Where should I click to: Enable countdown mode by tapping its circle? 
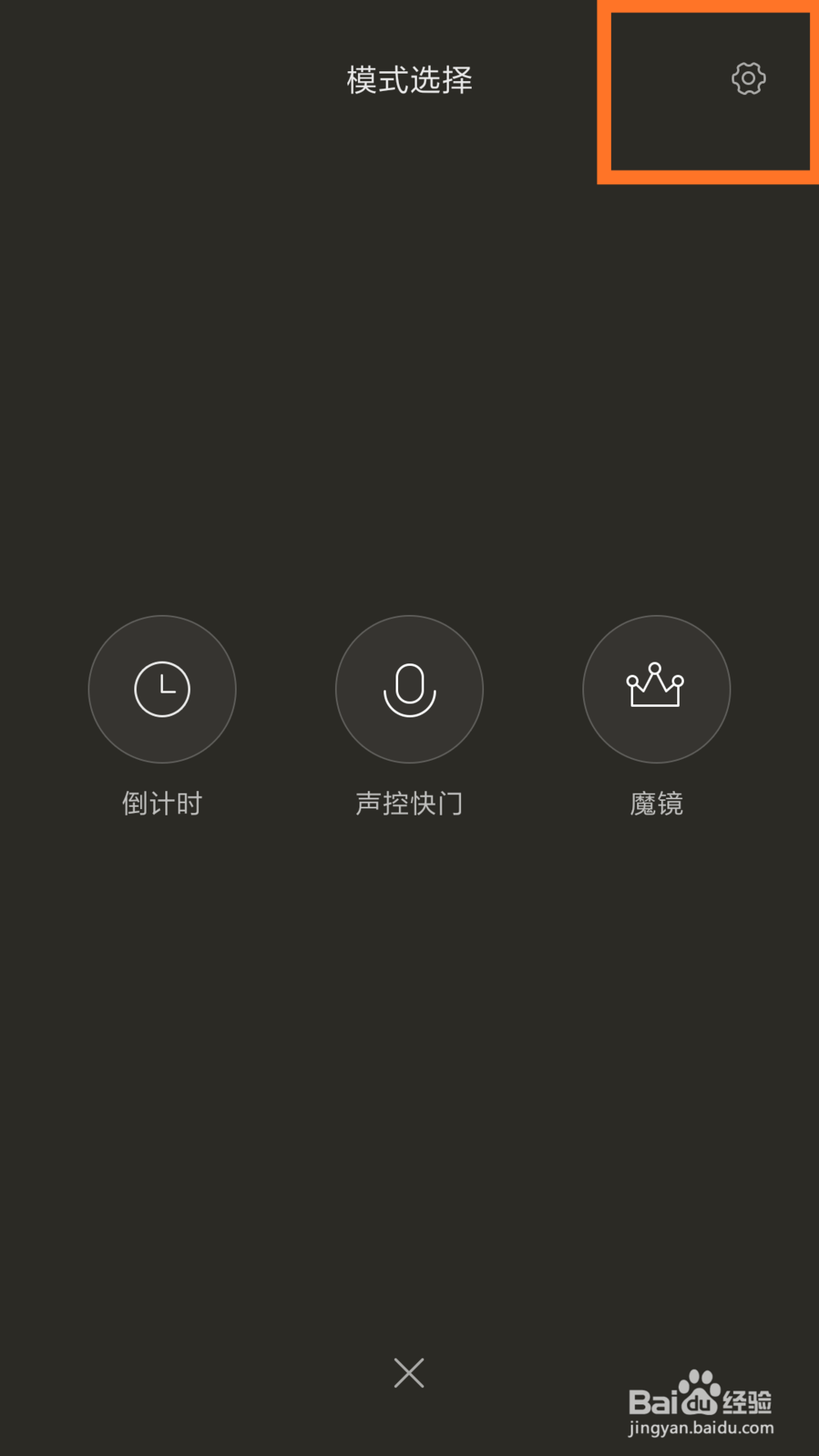click(x=162, y=690)
